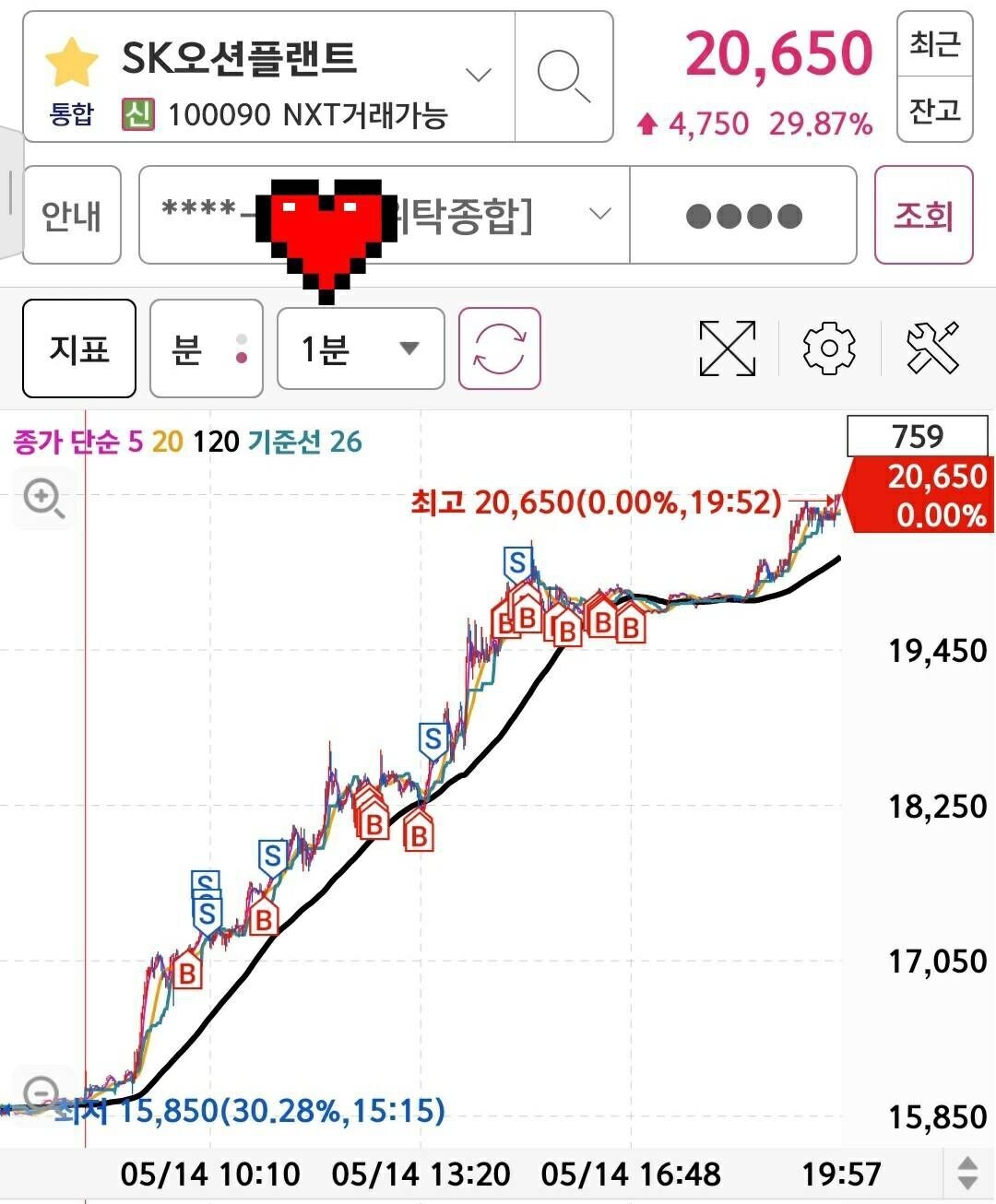Switch to the 잔고 balance tab

pos(933,111)
